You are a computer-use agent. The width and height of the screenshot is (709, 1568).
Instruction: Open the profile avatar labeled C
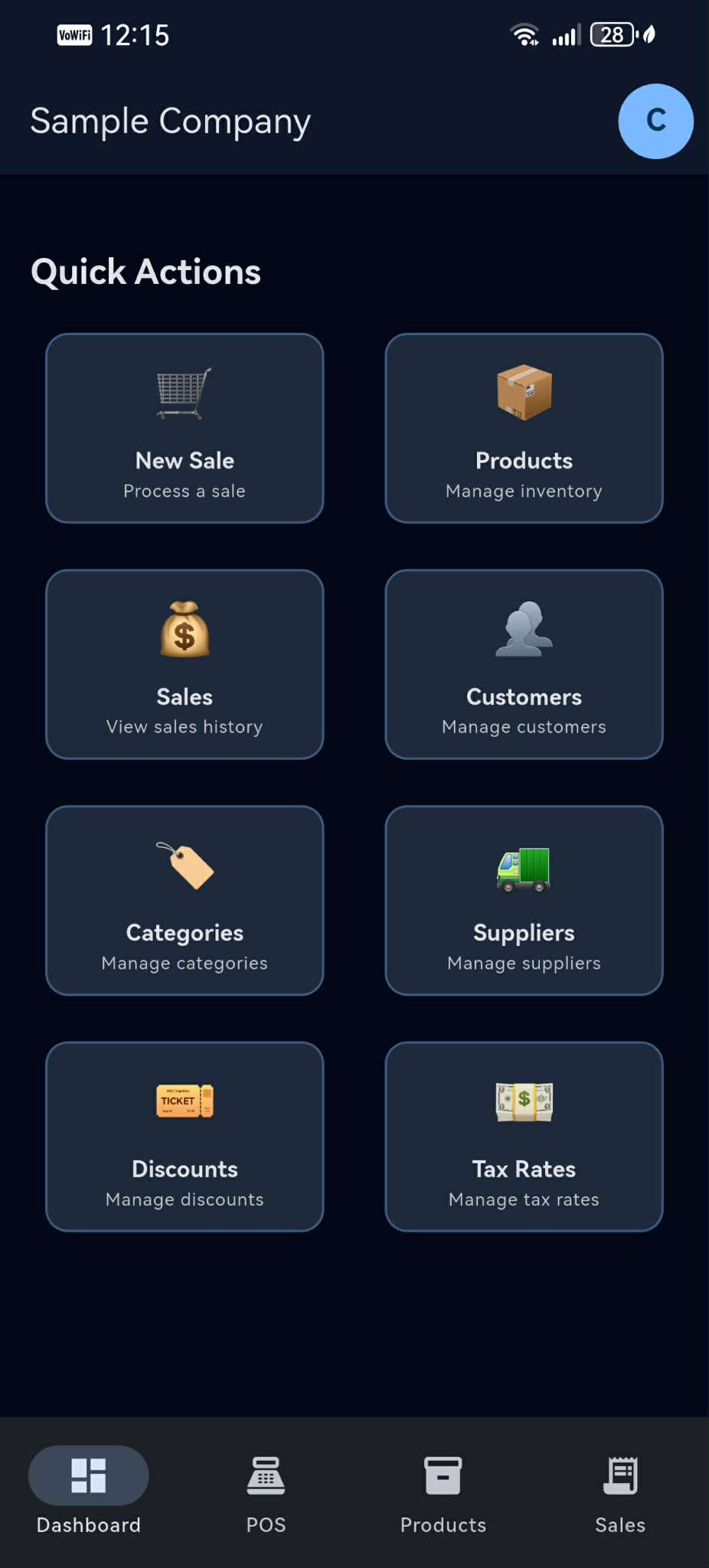[x=655, y=122]
